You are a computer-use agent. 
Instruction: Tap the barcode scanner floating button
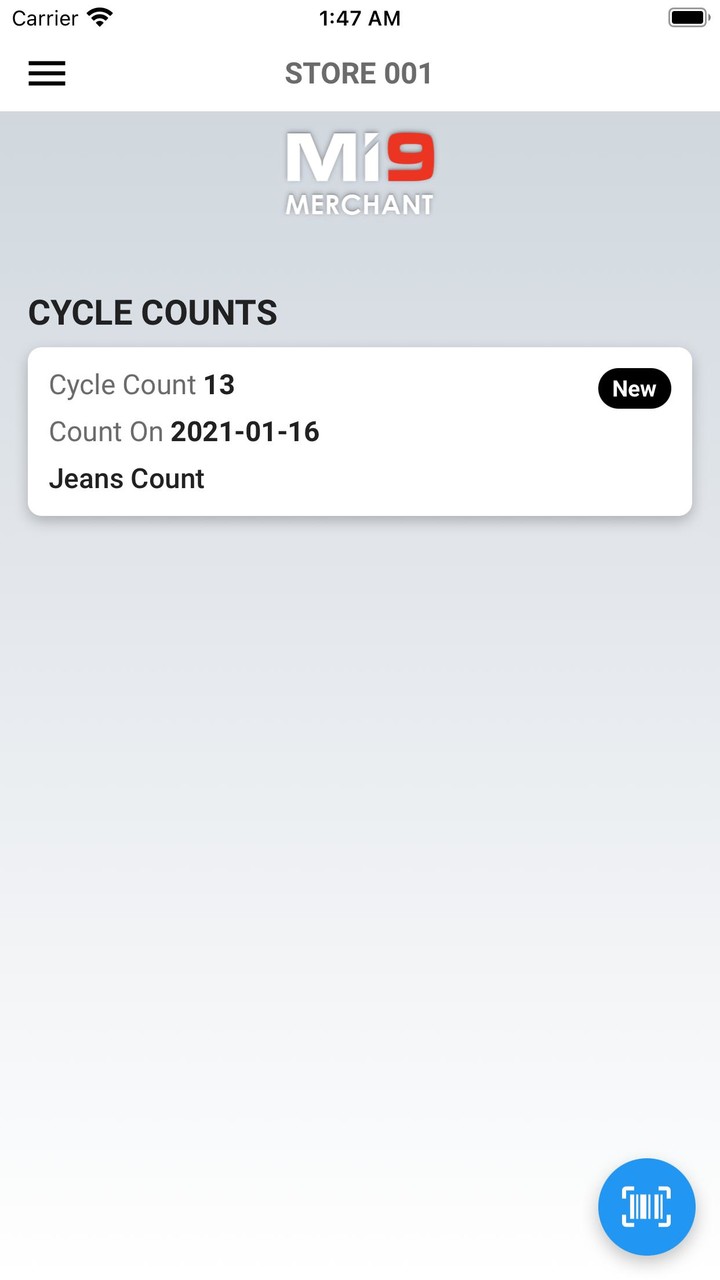click(646, 1207)
